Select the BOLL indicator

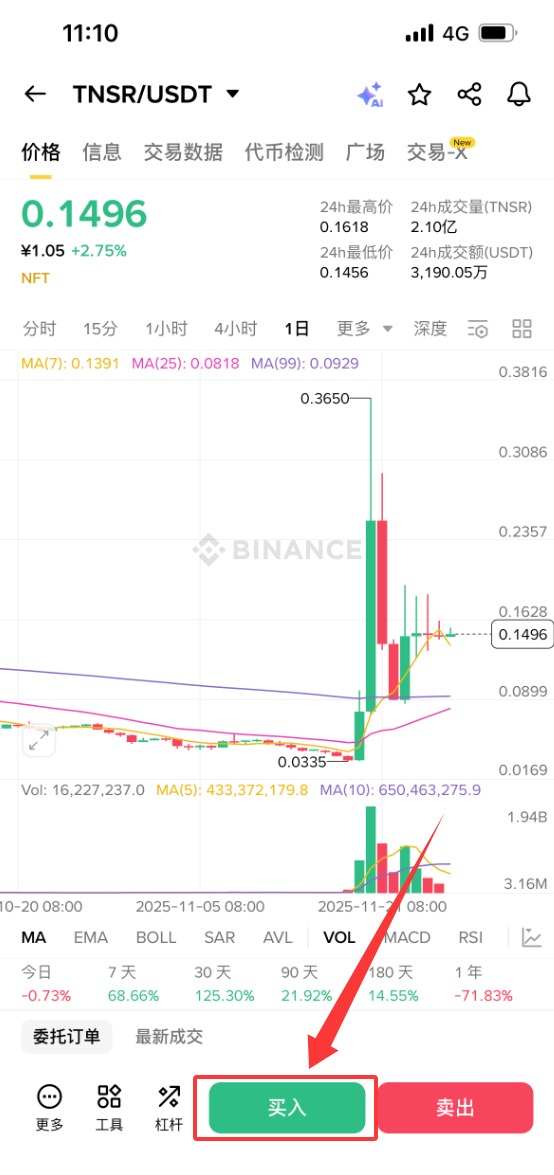(156, 937)
